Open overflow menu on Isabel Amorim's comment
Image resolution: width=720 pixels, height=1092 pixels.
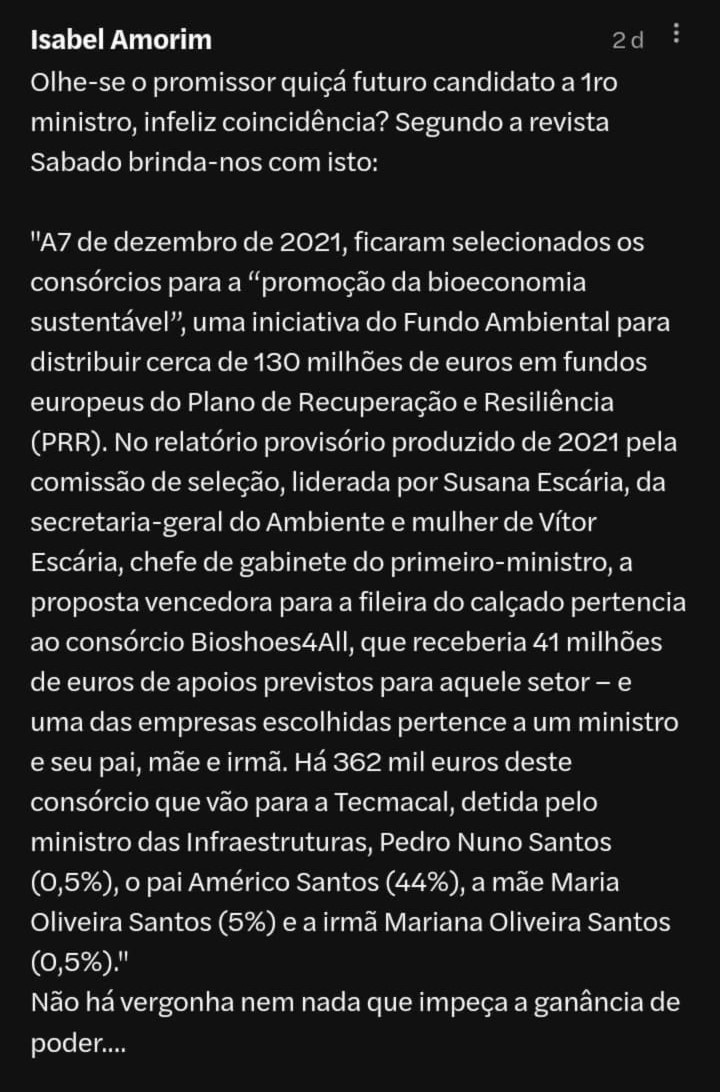(x=677, y=35)
